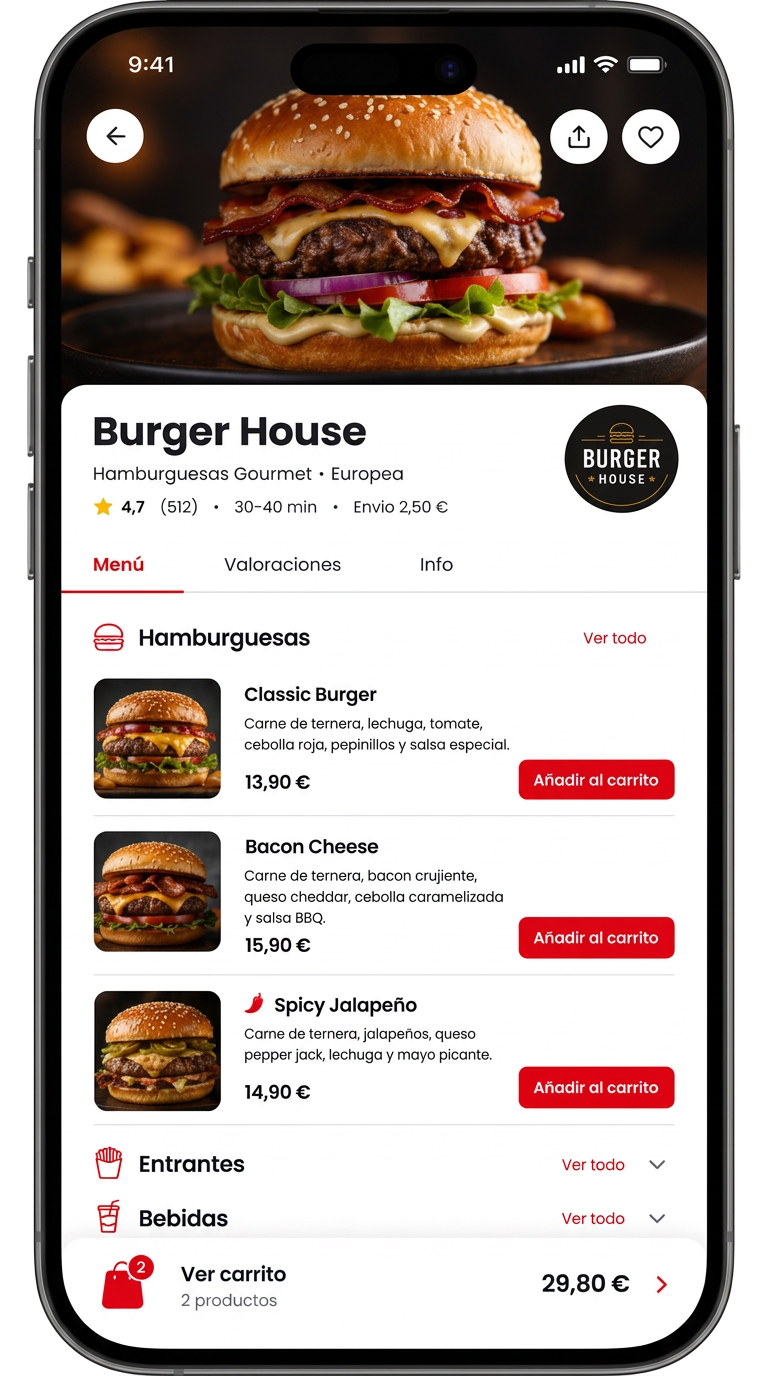
Task: Add Classic Burger to the cart
Action: pyautogui.click(x=596, y=780)
